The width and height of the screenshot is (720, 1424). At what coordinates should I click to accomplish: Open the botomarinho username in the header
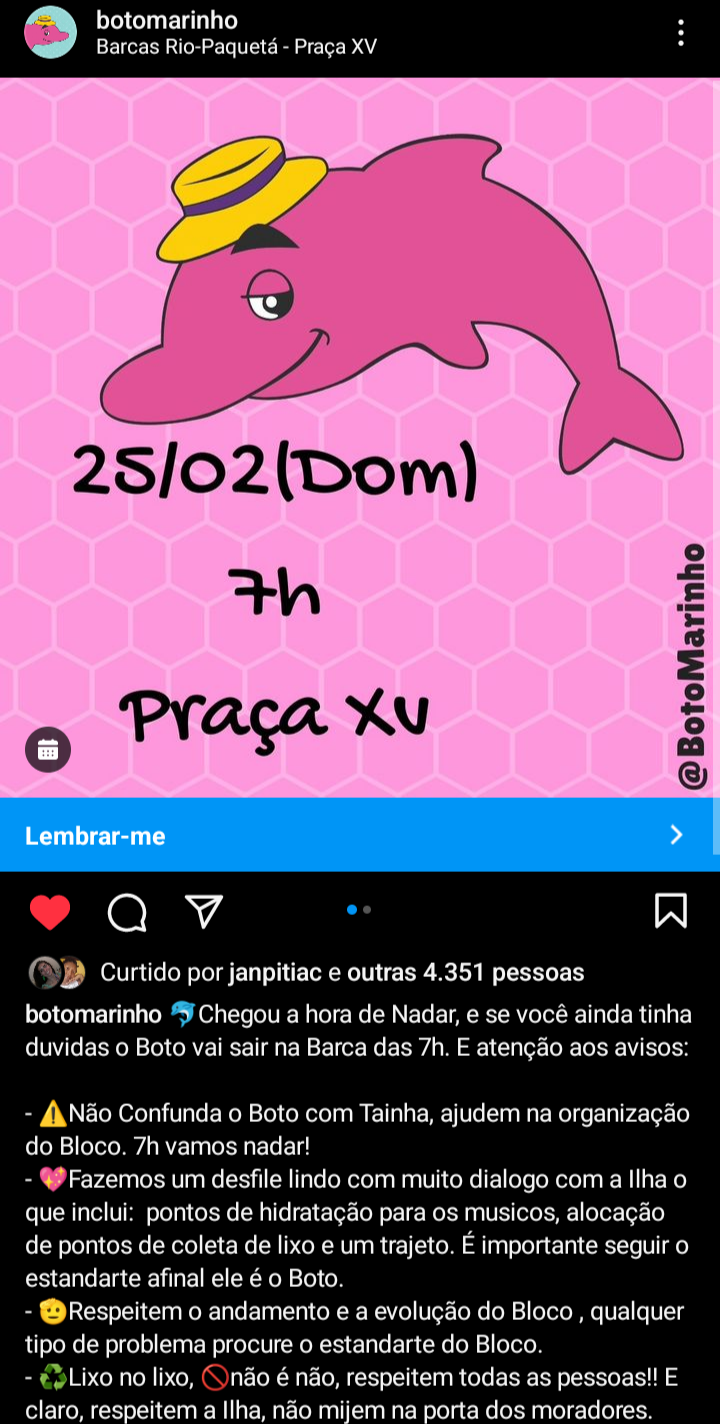pos(167,20)
